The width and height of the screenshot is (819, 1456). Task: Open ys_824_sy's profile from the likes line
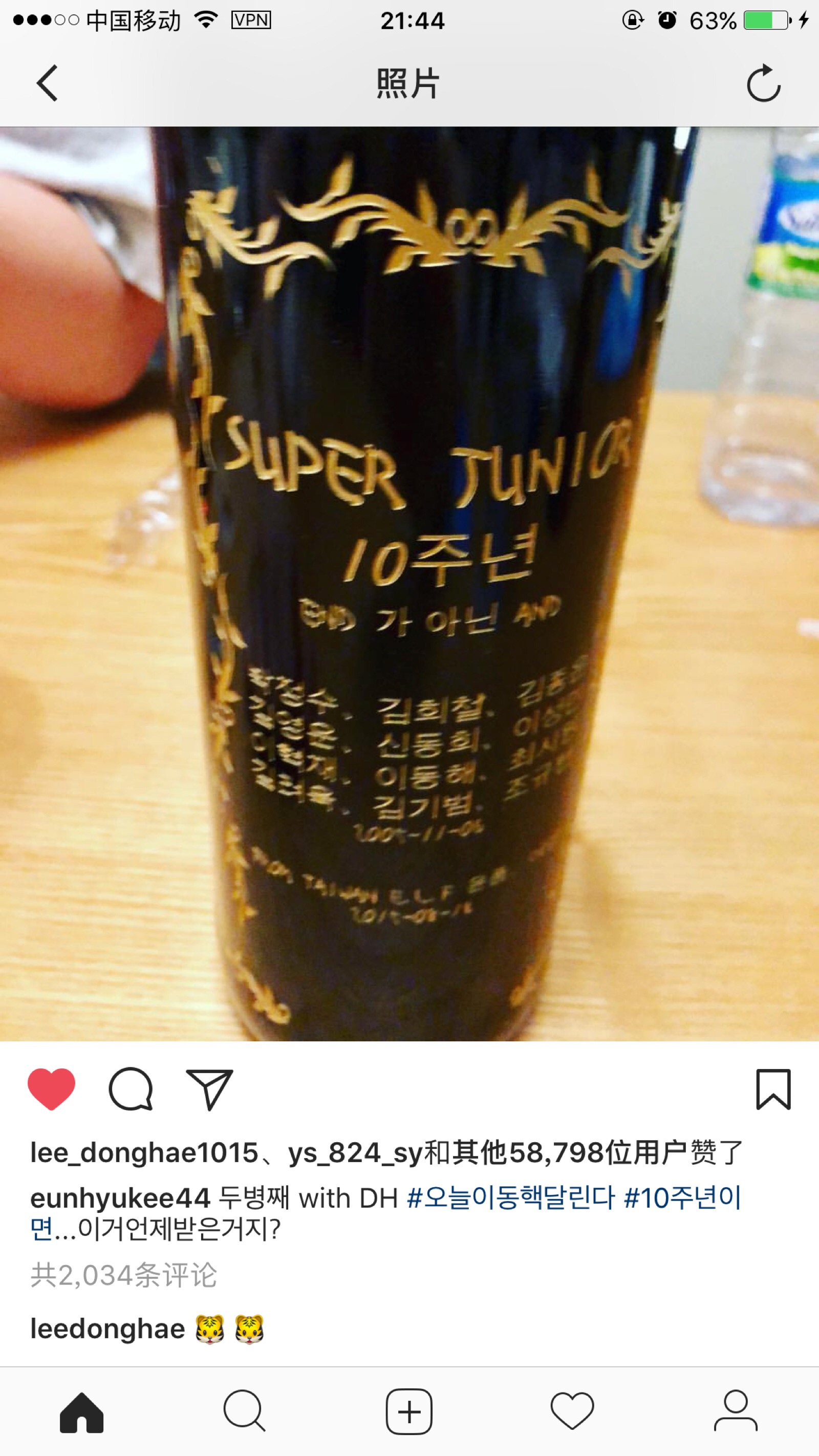coord(356,1153)
